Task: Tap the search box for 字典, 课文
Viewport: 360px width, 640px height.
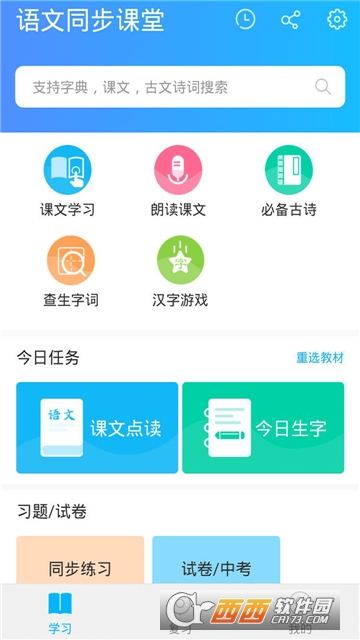Action: [180, 87]
